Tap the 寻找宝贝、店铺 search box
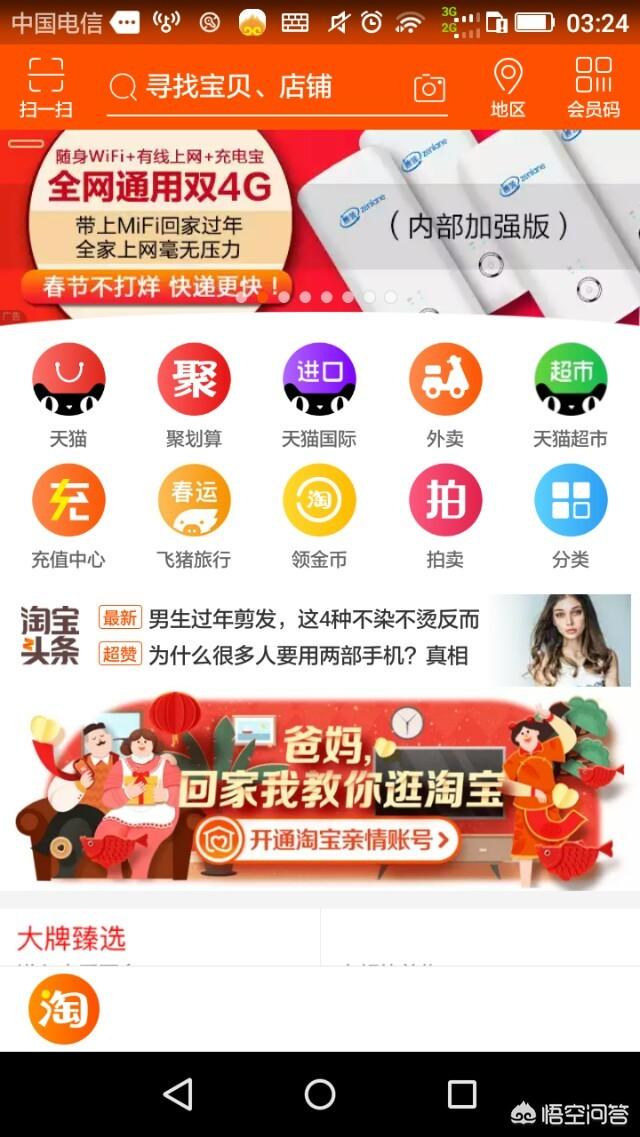Image resolution: width=640 pixels, height=1137 pixels. pos(250,87)
